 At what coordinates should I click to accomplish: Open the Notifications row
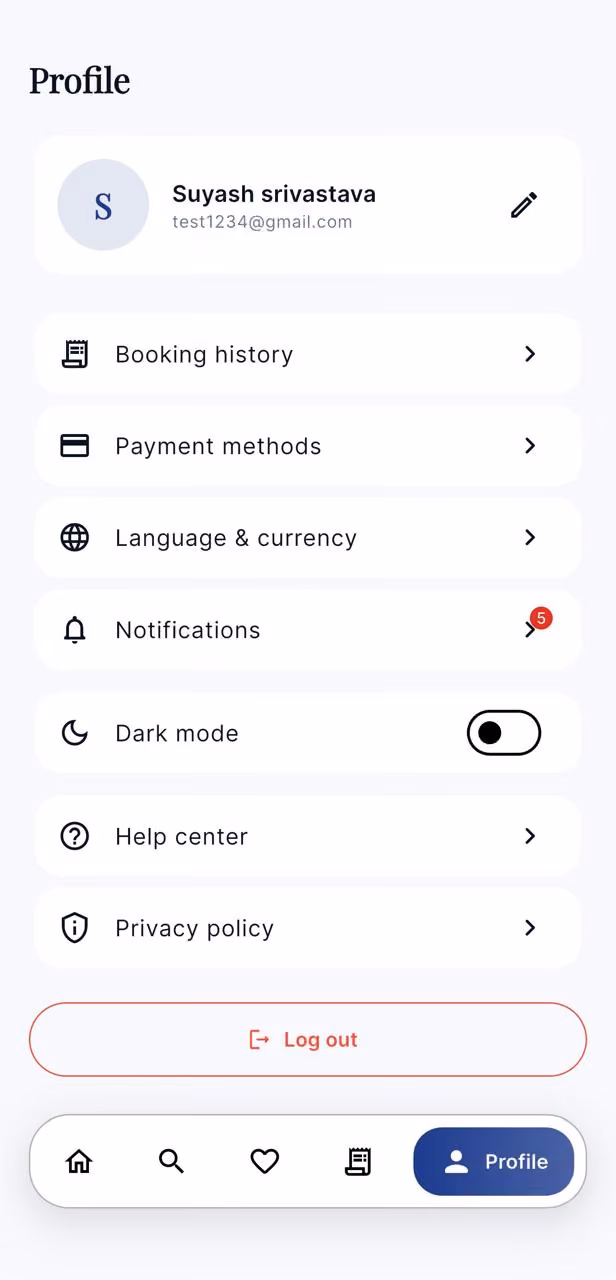308,630
